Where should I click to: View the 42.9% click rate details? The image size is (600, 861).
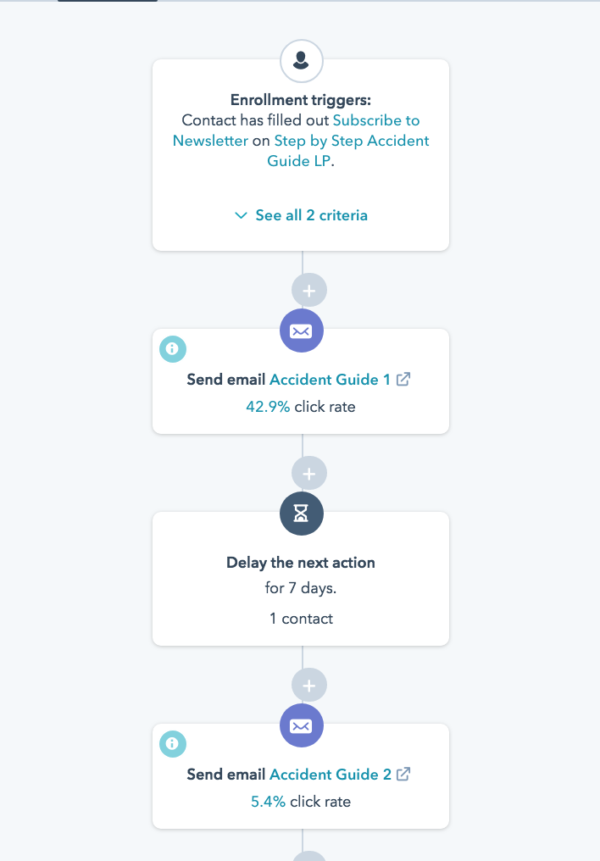coord(267,407)
